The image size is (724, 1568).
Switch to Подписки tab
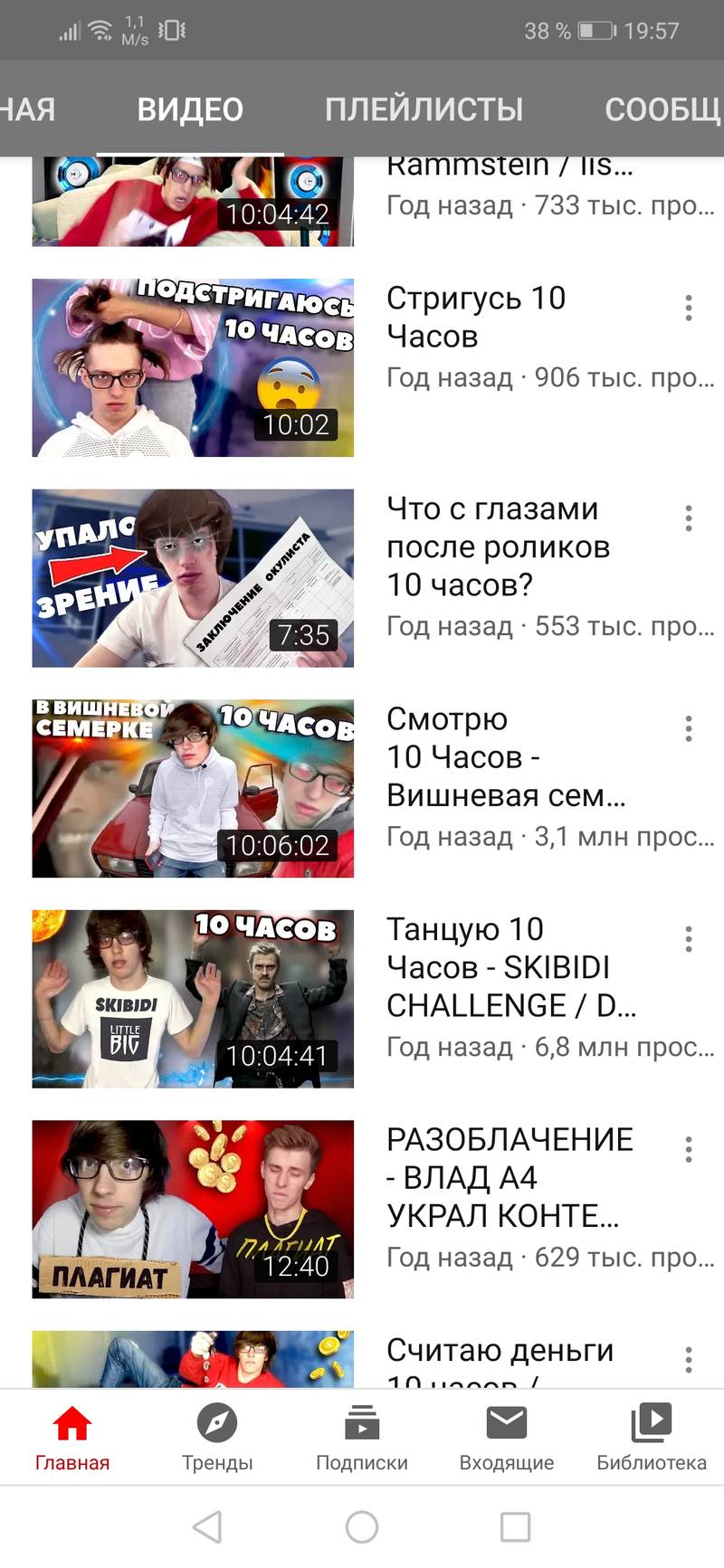(362, 1437)
